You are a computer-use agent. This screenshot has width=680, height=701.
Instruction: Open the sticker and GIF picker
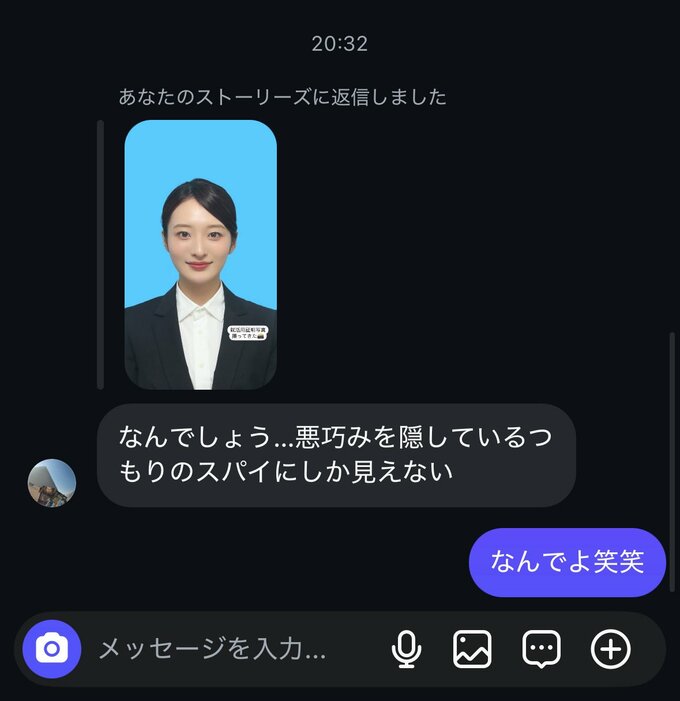(x=541, y=650)
